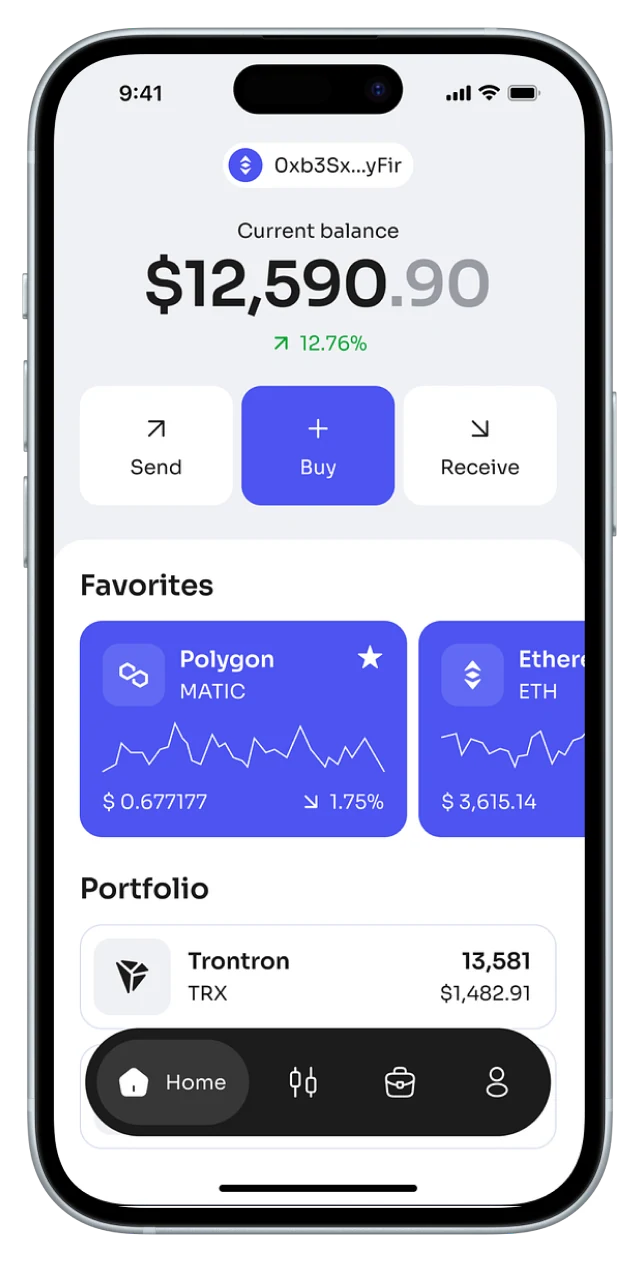Unfavorite Polygon using the star icon
Viewport: 640px width, 1262px height.
click(370, 658)
